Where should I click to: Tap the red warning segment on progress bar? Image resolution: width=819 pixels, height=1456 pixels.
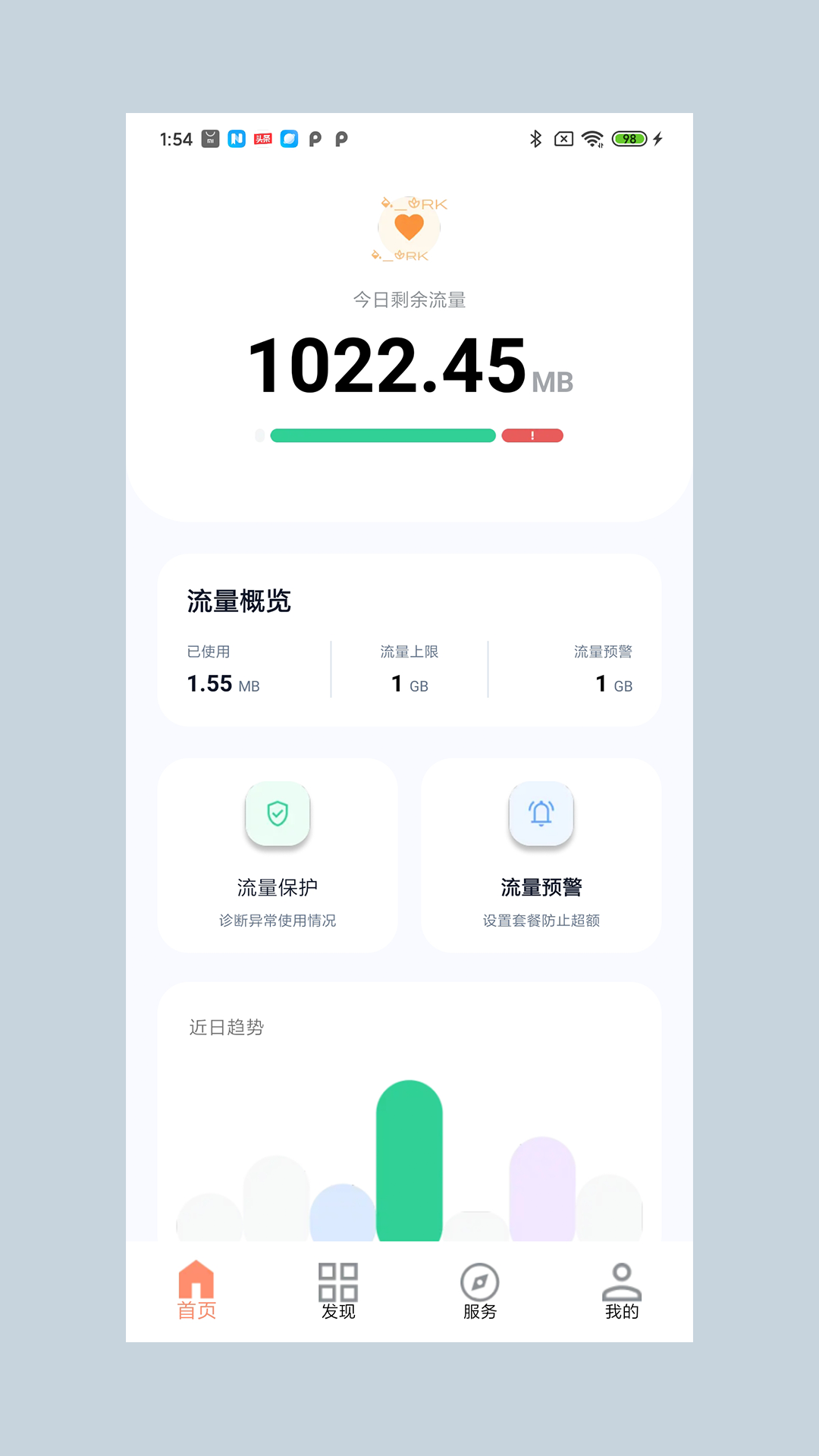pyautogui.click(x=532, y=435)
